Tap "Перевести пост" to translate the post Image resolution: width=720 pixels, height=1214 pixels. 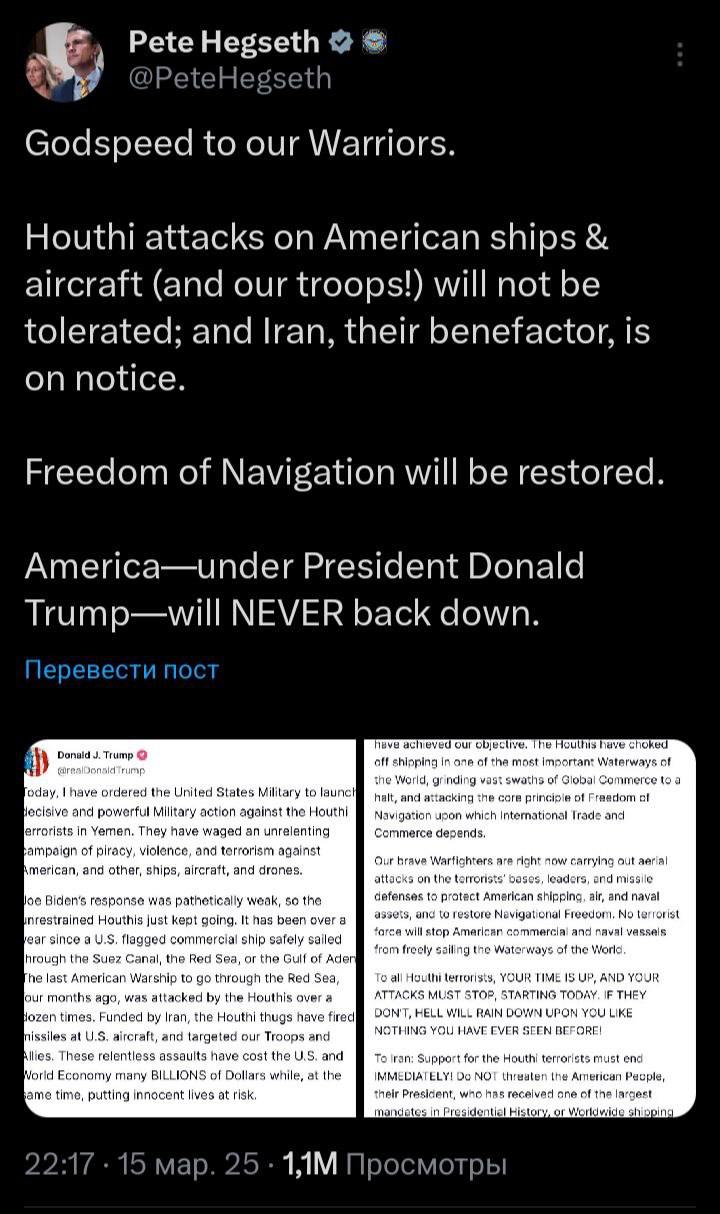pyautogui.click(x=122, y=669)
